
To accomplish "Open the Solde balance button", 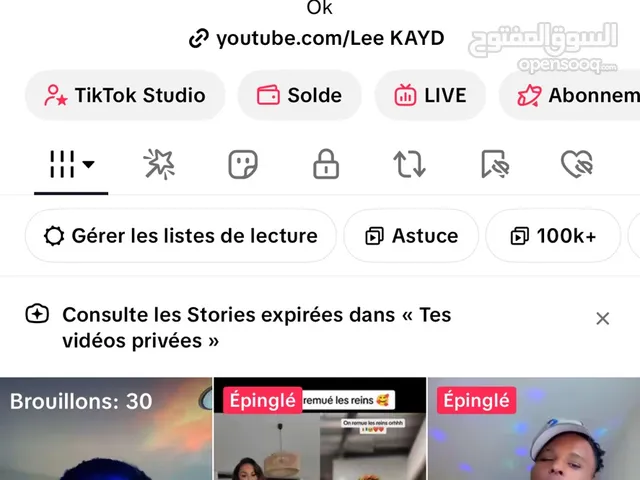I will [x=299, y=95].
